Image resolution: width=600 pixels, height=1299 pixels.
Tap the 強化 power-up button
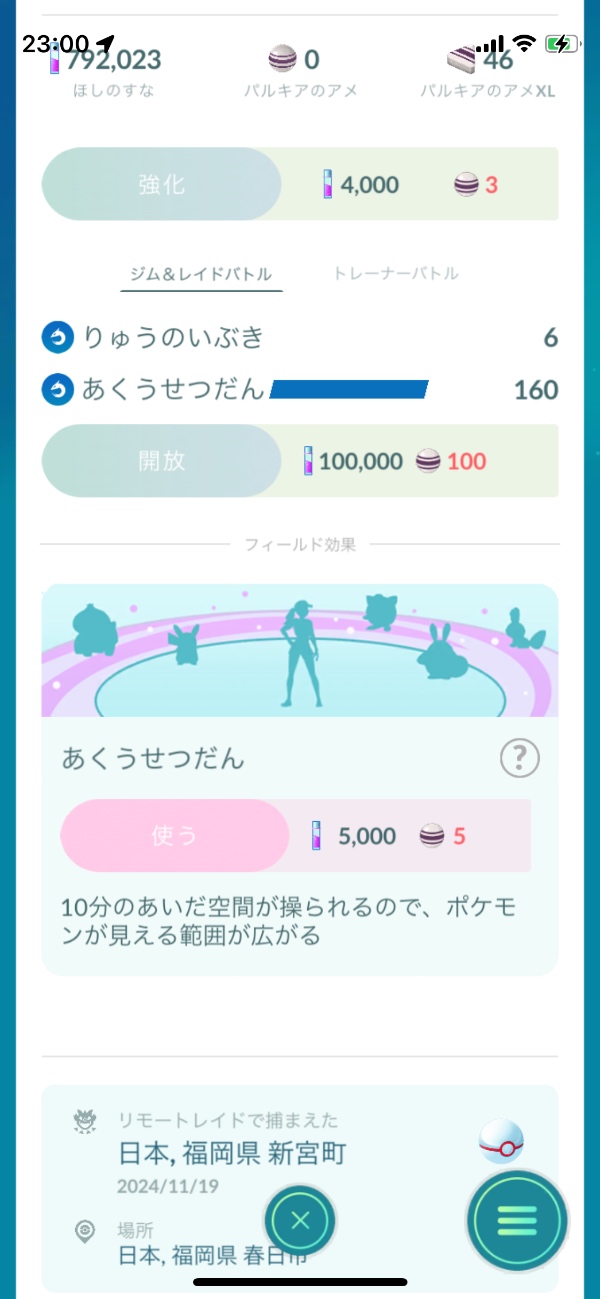tap(161, 185)
